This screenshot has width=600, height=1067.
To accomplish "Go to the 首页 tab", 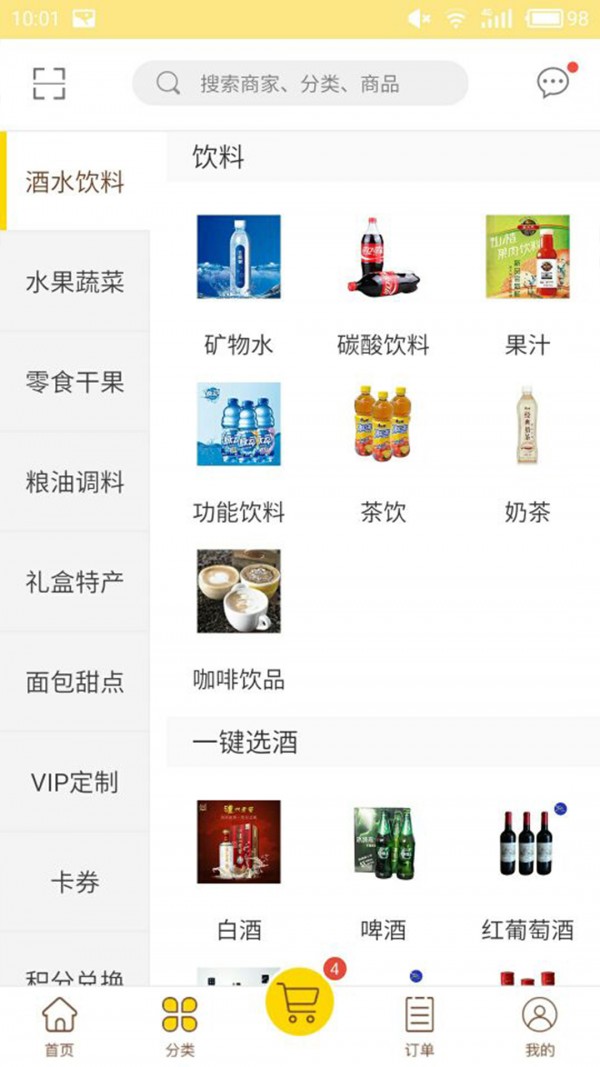I will [60, 1027].
